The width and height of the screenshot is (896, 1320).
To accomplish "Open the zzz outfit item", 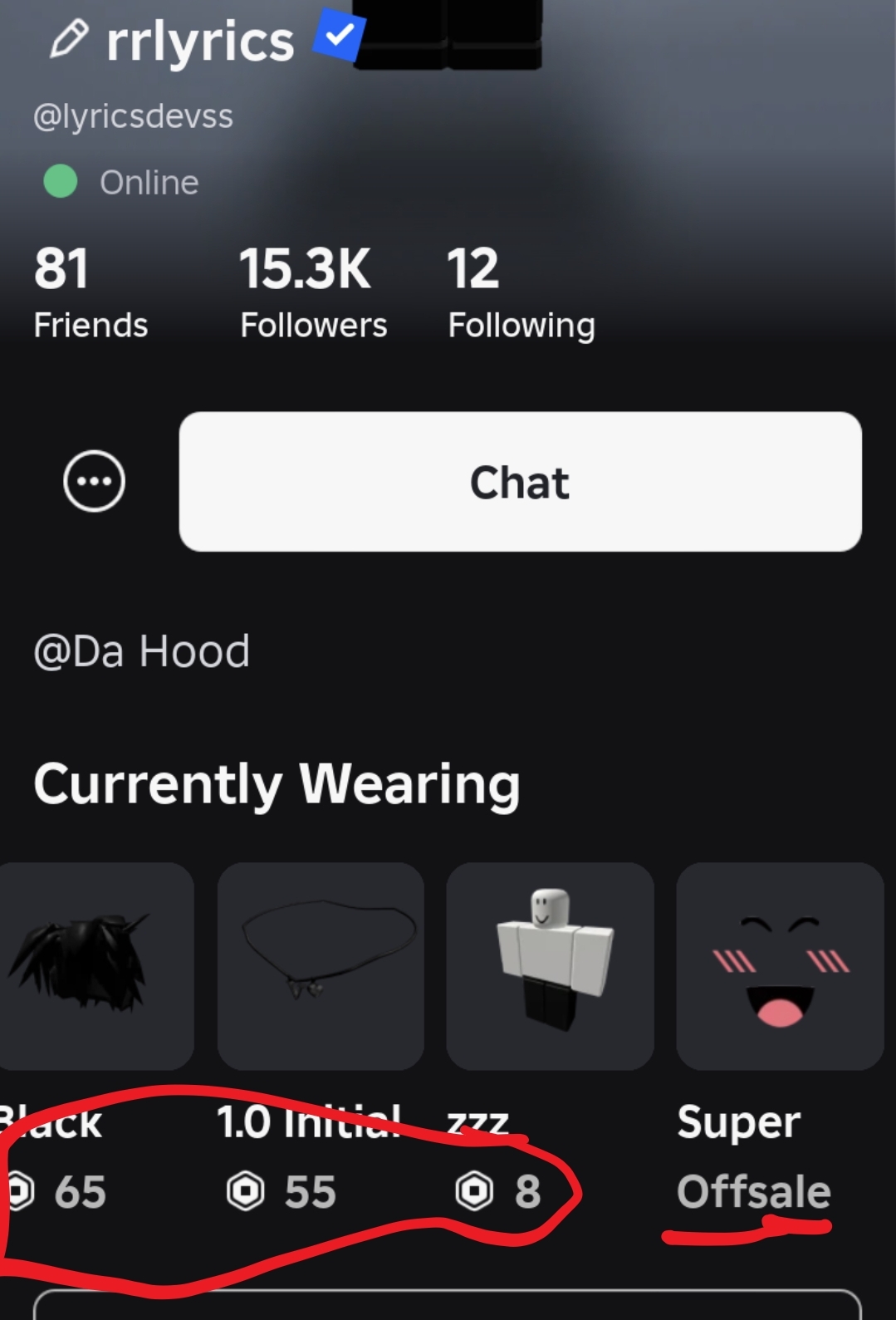I will (550, 966).
